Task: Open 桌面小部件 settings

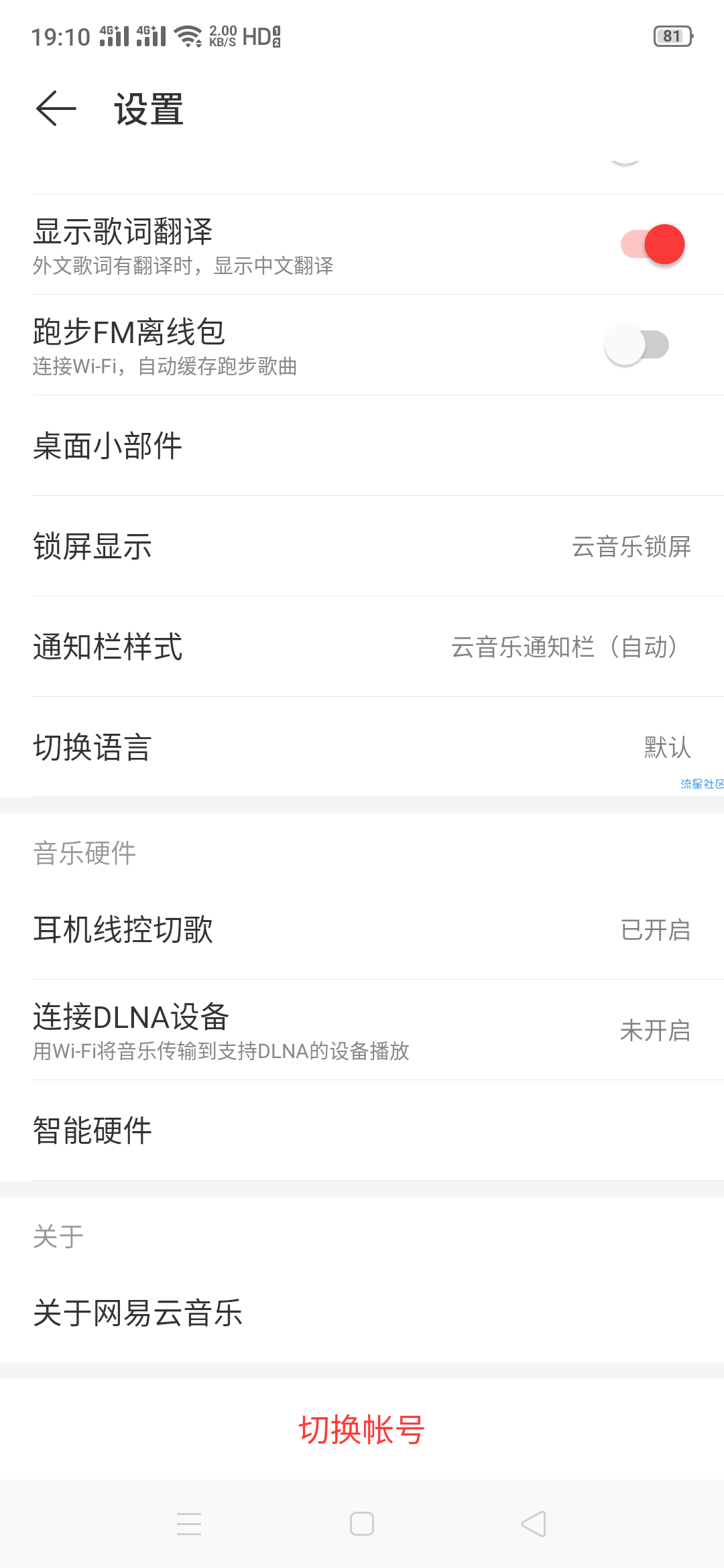Action: (x=362, y=446)
